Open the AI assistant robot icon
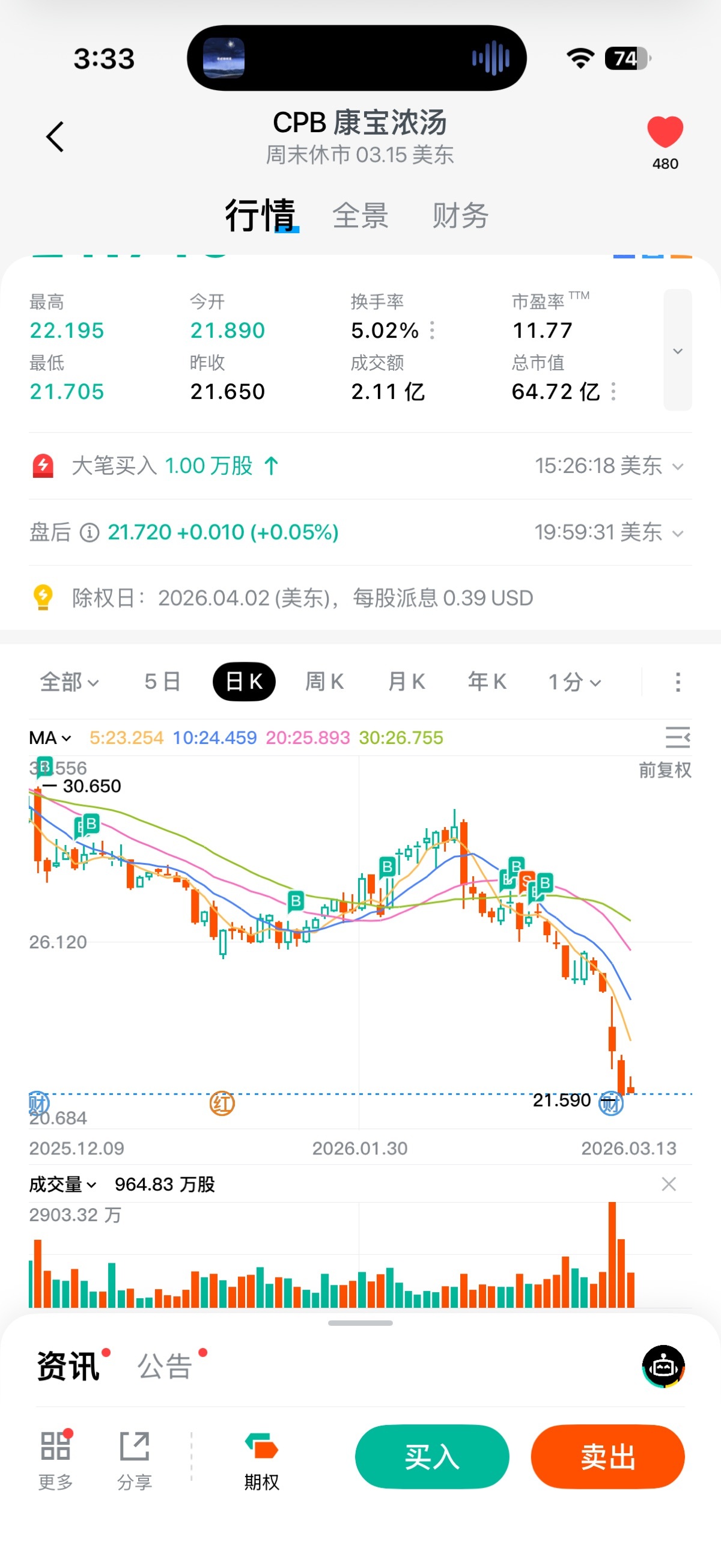Viewport: 721px width, 1568px height. (x=663, y=1367)
